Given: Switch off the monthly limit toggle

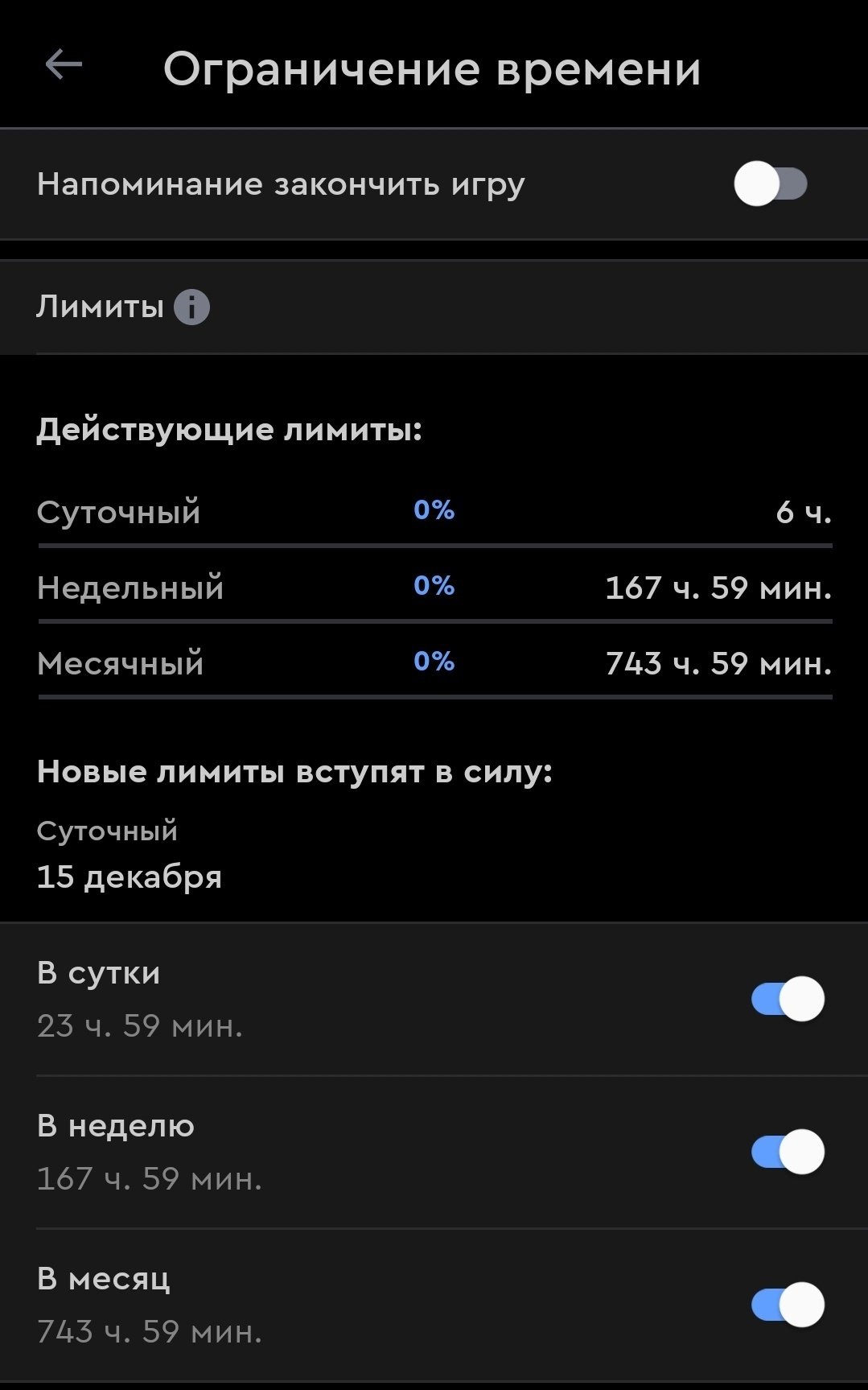Looking at the screenshot, I should pos(788,1305).
